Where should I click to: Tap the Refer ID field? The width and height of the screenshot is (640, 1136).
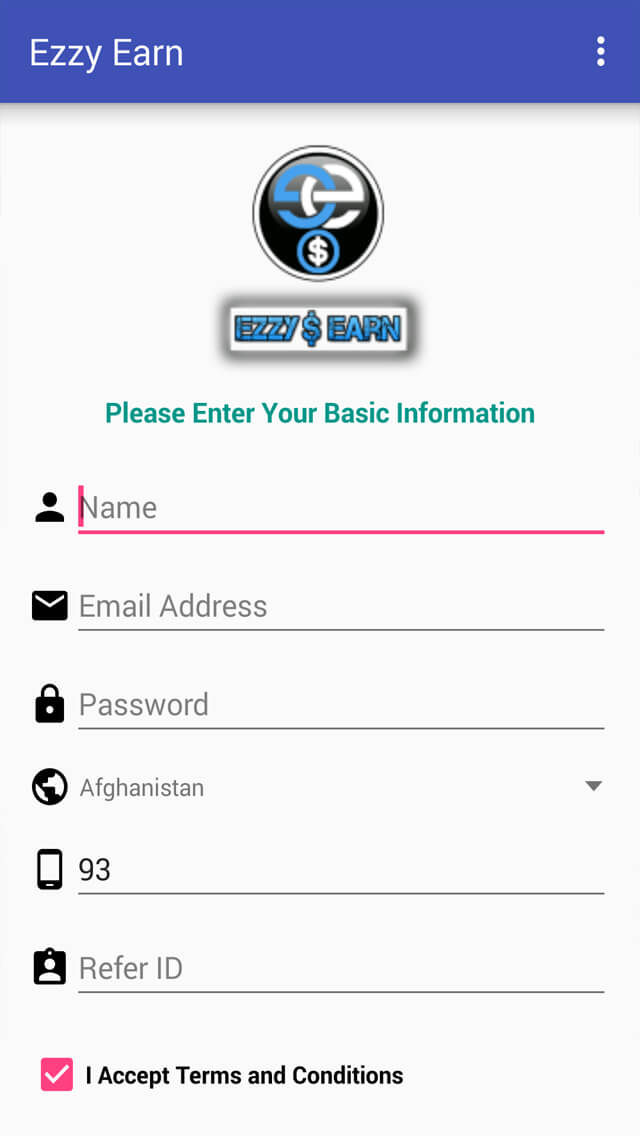[340, 968]
